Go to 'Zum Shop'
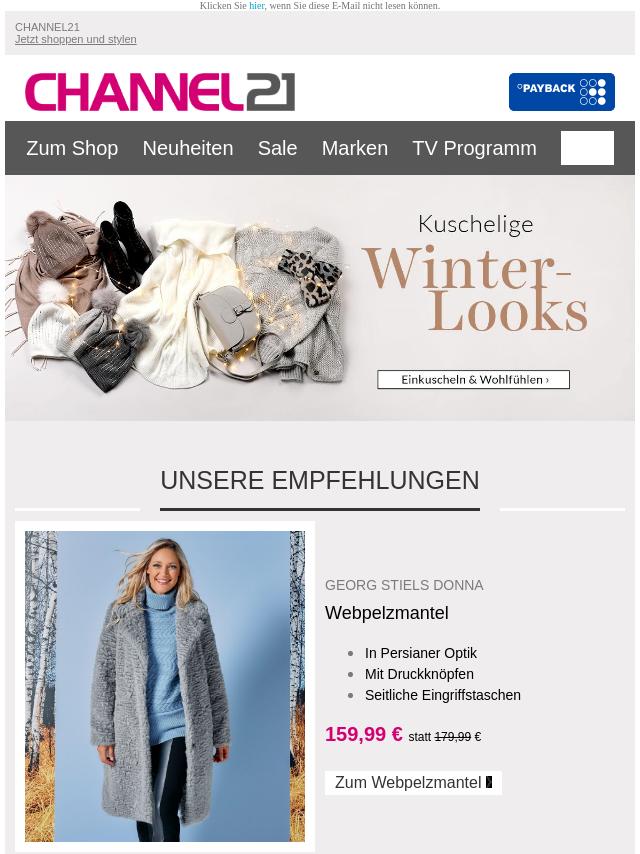 click(x=72, y=148)
